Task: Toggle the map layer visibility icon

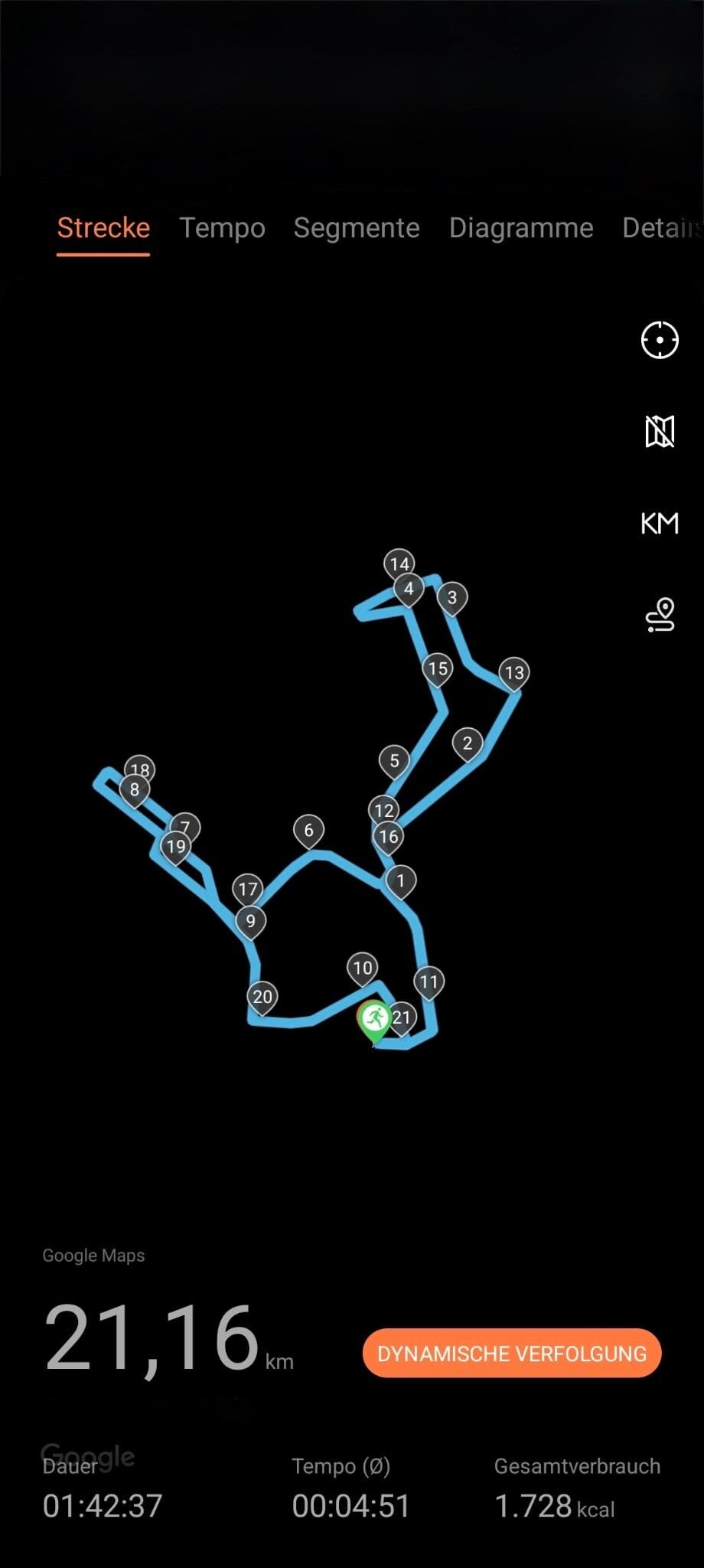Action: [x=660, y=432]
